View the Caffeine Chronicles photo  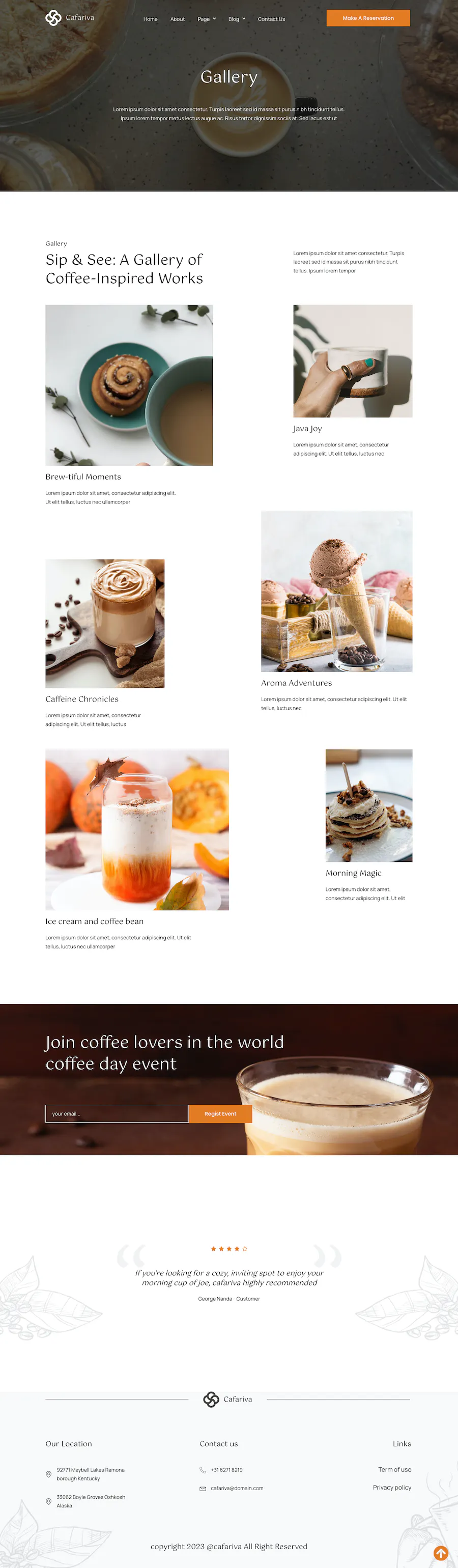pos(105,623)
